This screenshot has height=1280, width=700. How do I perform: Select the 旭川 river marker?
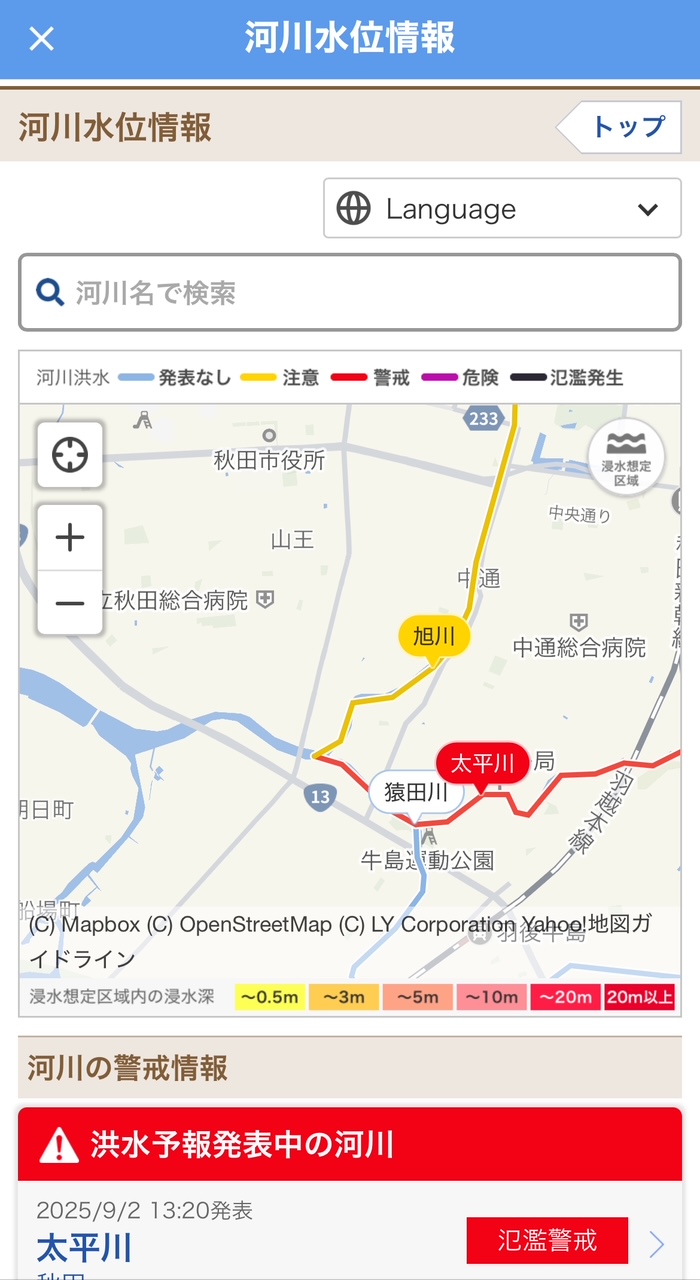coord(434,636)
